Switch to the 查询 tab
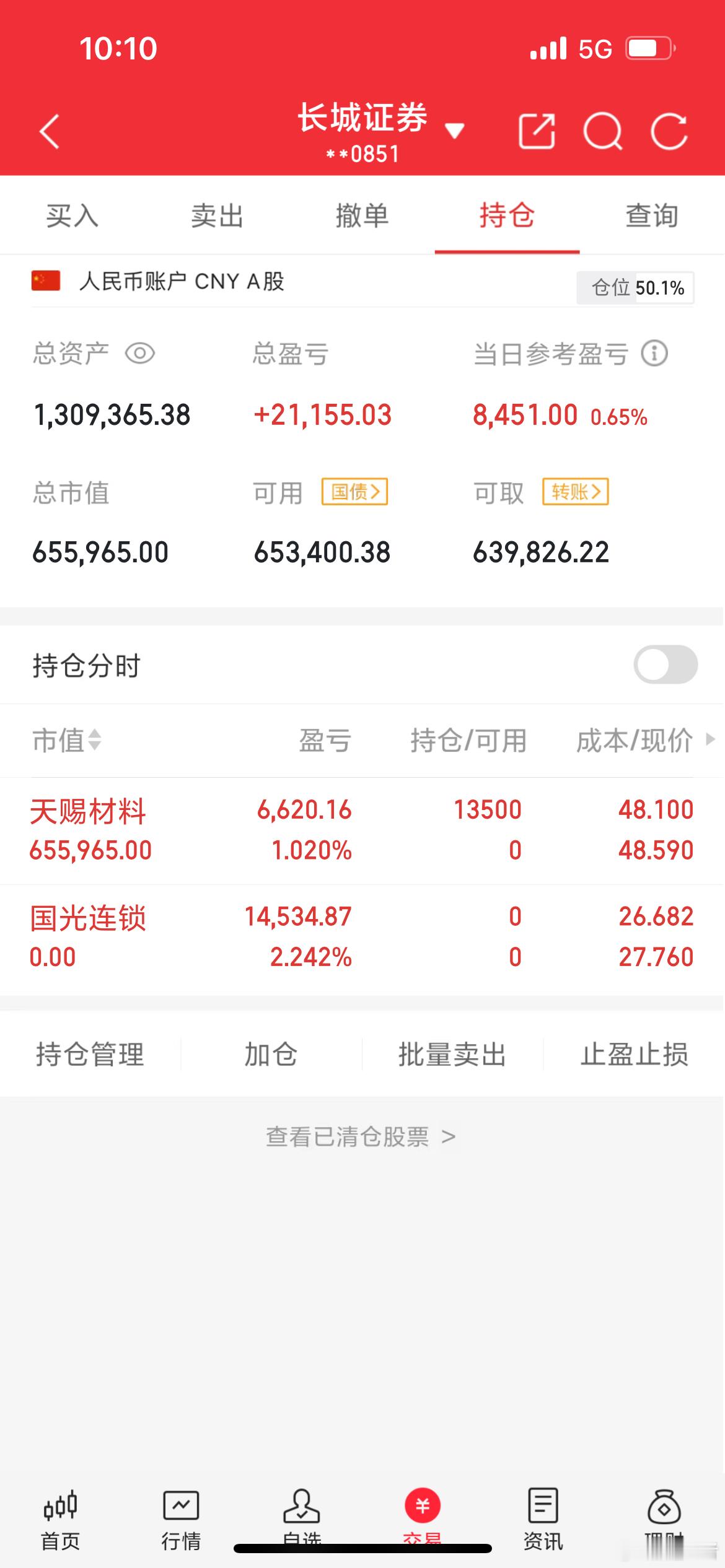 651,216
